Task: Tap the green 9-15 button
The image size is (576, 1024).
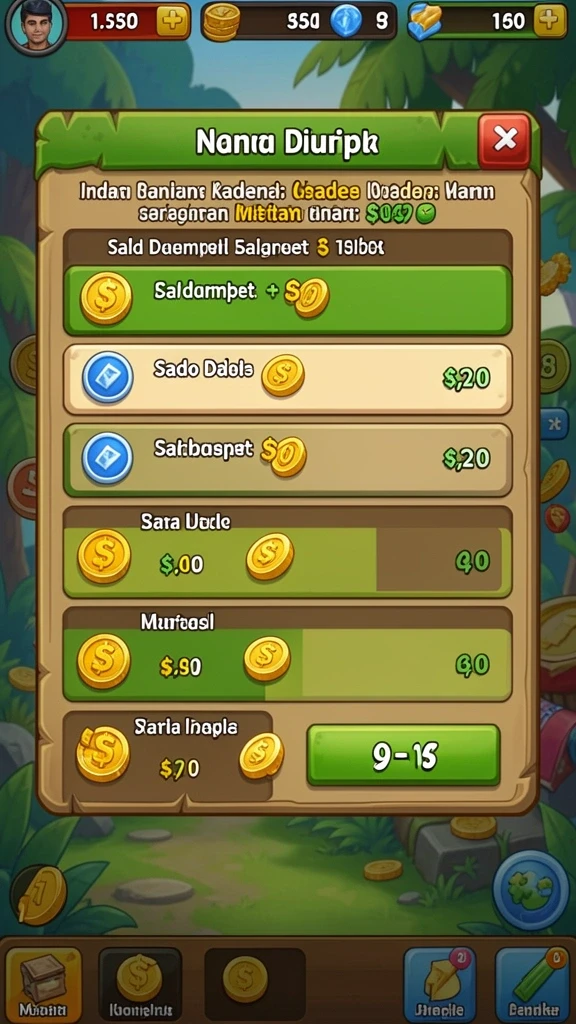Action: 404,755
